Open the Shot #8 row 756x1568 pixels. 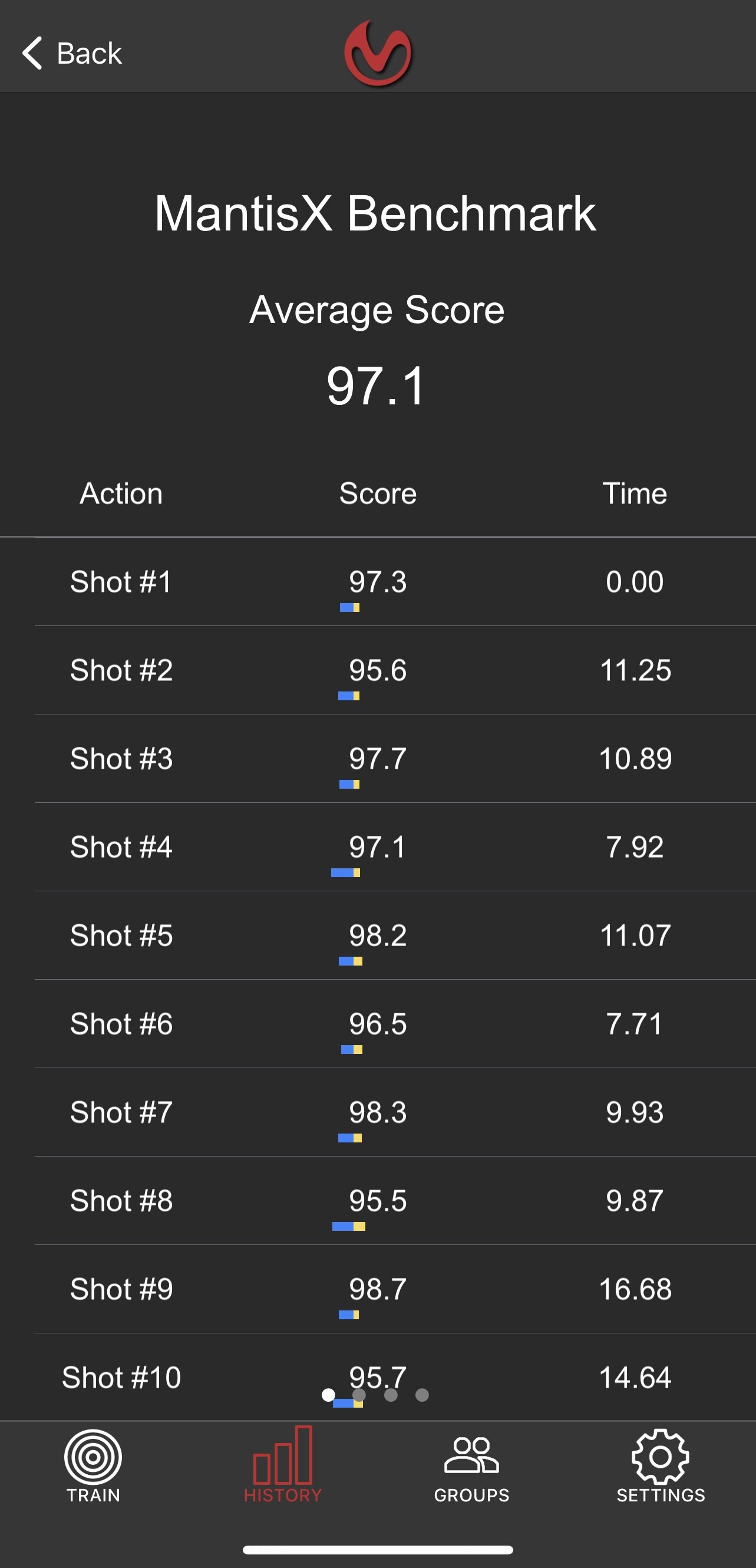pyautogui.click(x=377, y=1200)
